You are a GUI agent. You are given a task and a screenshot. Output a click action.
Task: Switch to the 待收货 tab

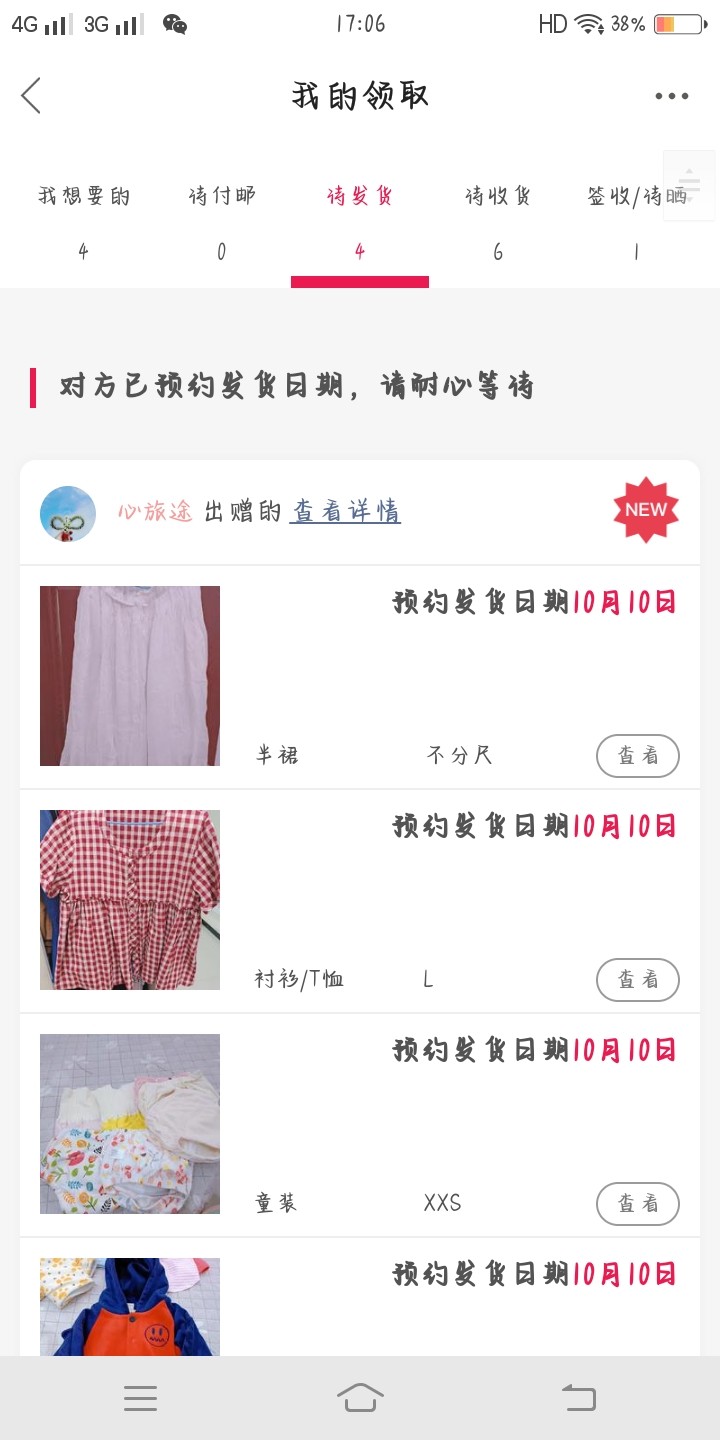click(x=498, y=220)
